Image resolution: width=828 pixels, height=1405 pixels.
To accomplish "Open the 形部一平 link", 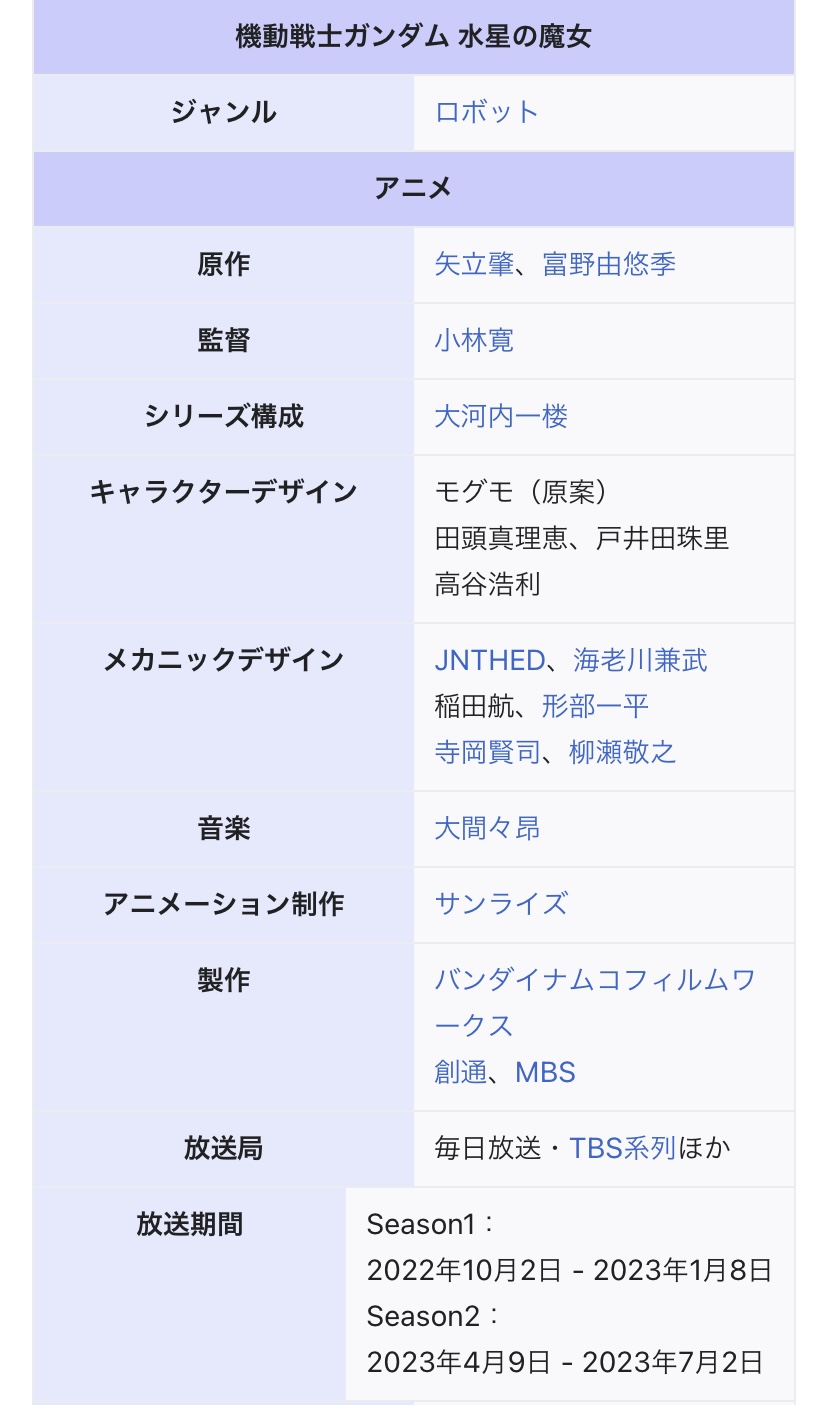I will 596,706.
